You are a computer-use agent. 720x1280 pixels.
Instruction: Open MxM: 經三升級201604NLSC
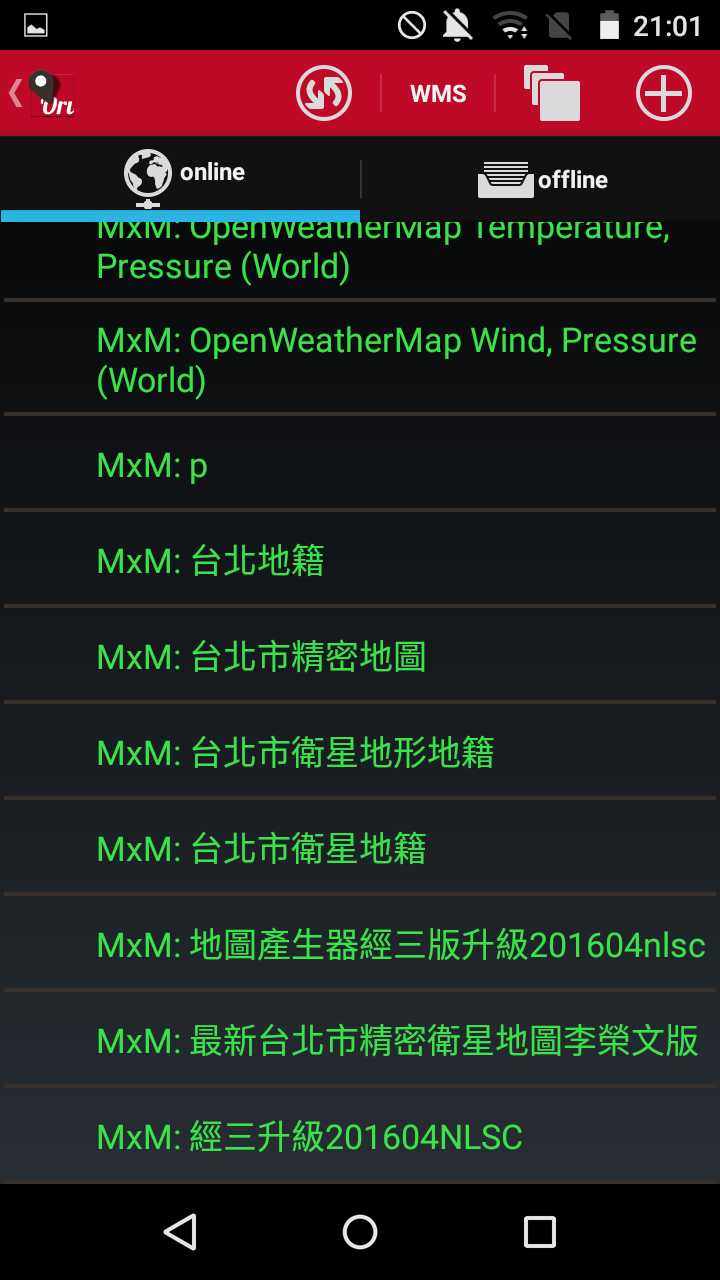point(360,1137)
